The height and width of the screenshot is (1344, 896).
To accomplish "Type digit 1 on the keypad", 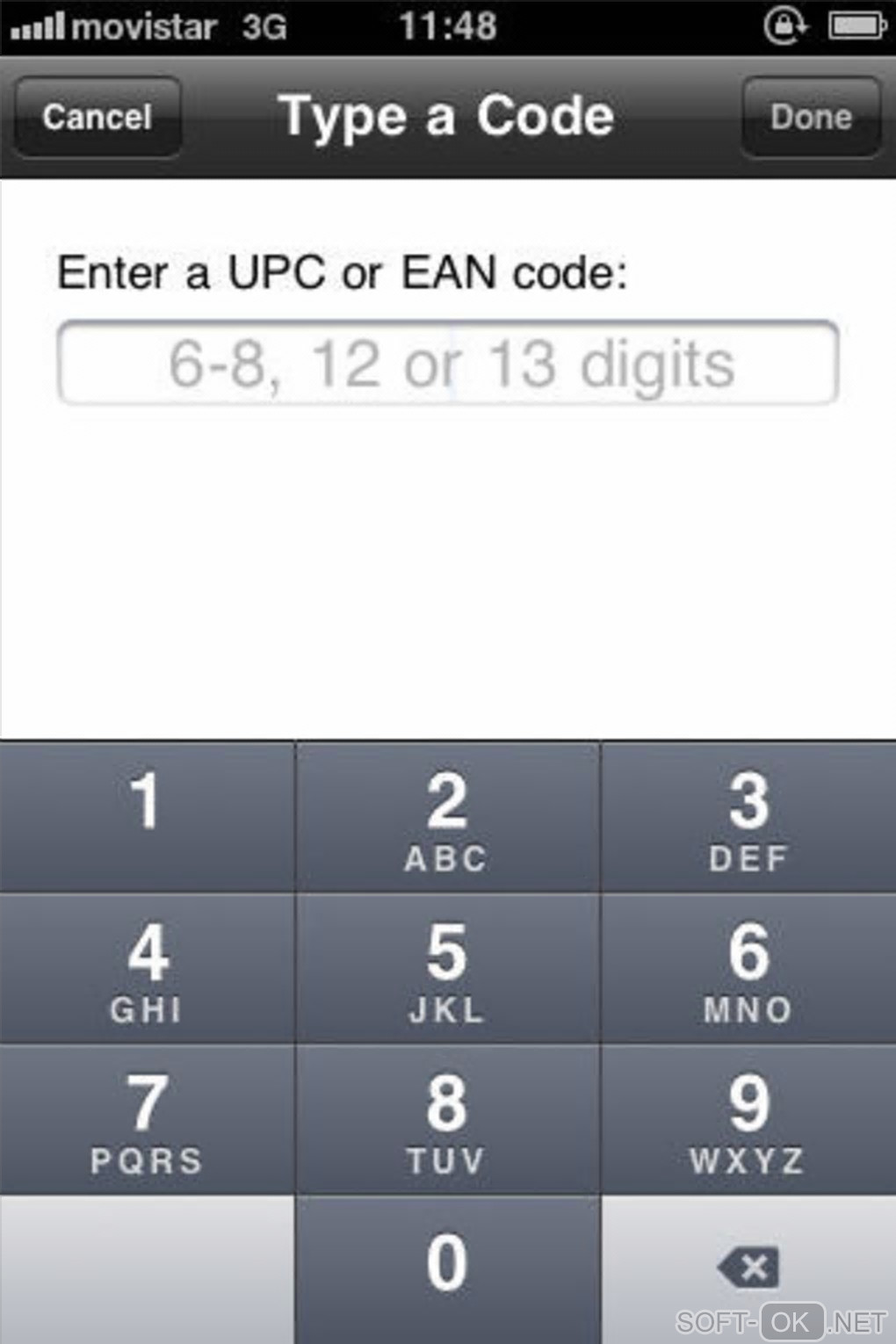I will tap(146, 817).
